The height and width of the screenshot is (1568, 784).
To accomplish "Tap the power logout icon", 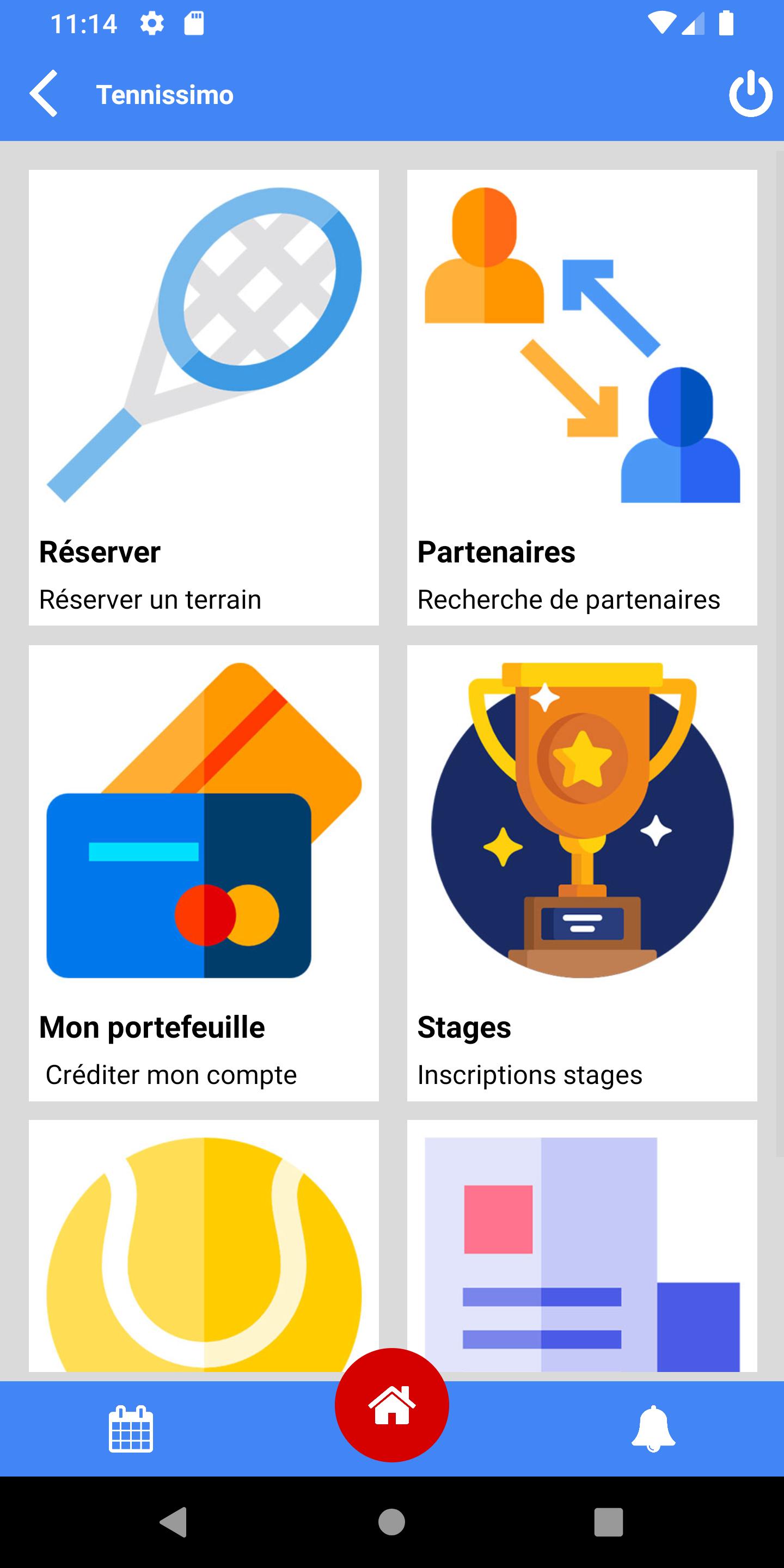I will [751, 93].
